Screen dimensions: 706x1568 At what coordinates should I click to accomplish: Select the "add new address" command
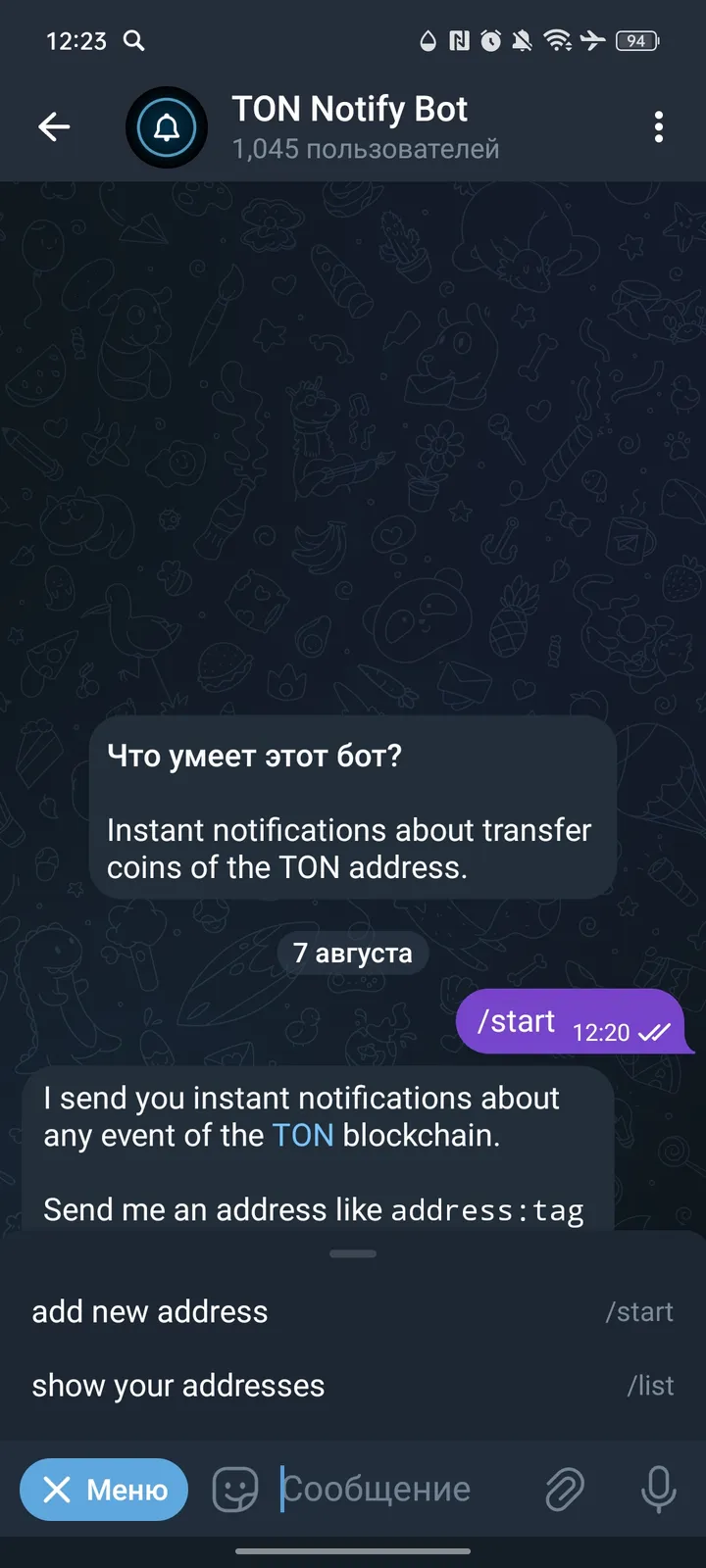click(x=149, y=1311)
